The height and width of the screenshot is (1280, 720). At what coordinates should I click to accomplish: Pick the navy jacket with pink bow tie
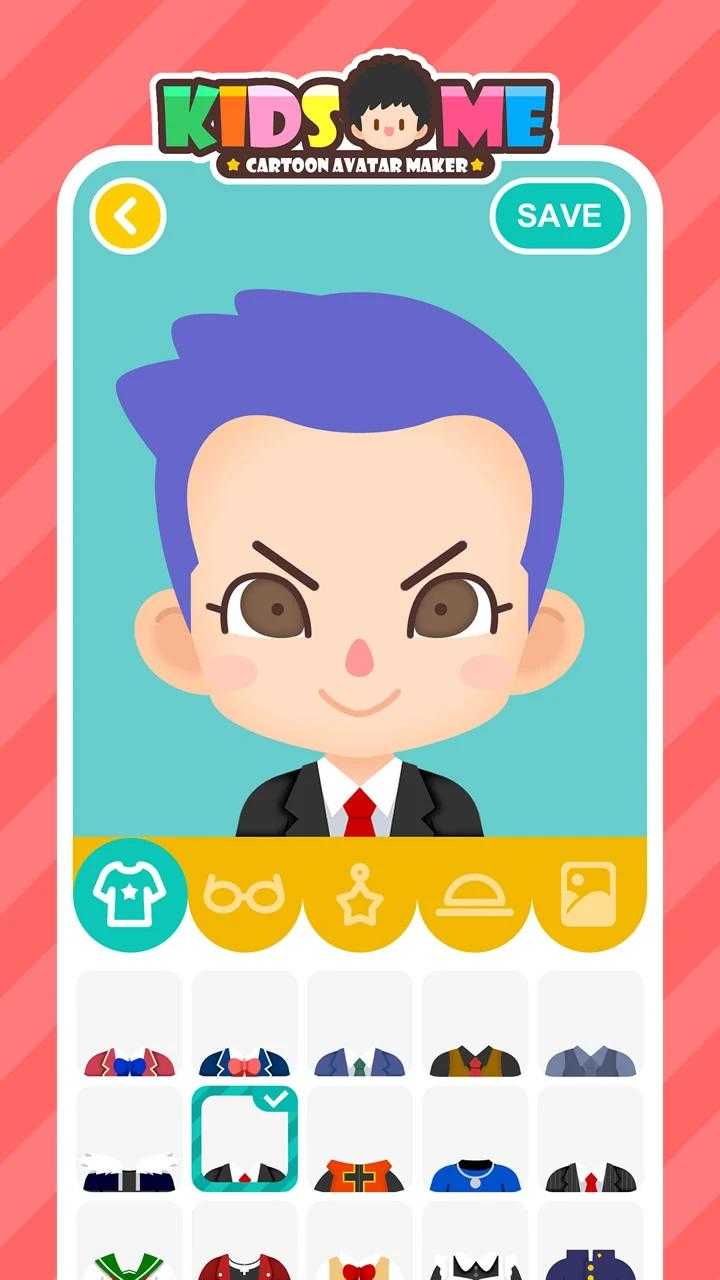coord(244,1024)
